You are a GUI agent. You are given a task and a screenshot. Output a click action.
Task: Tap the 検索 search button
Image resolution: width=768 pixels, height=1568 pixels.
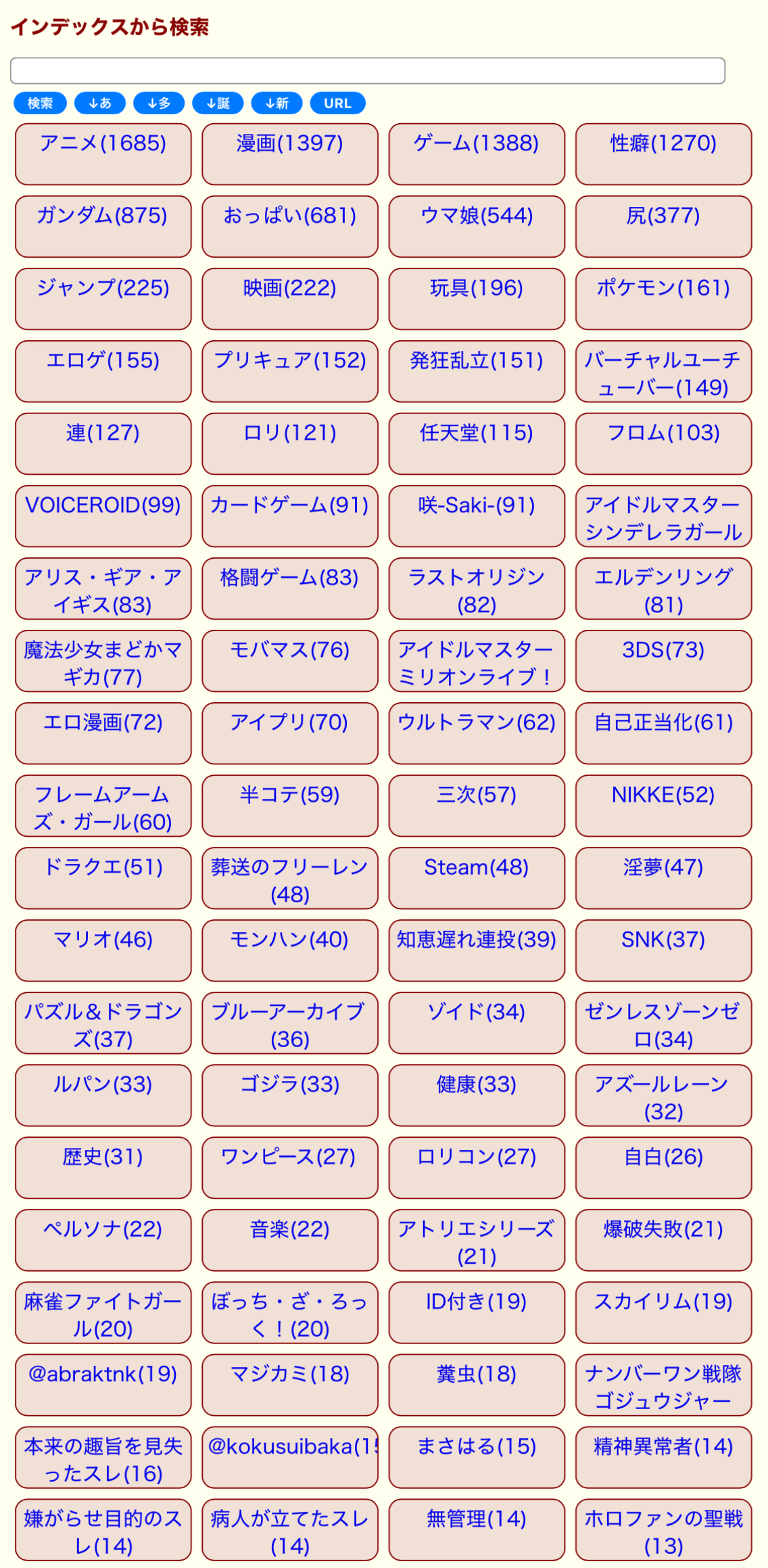(x=40, y=103)
